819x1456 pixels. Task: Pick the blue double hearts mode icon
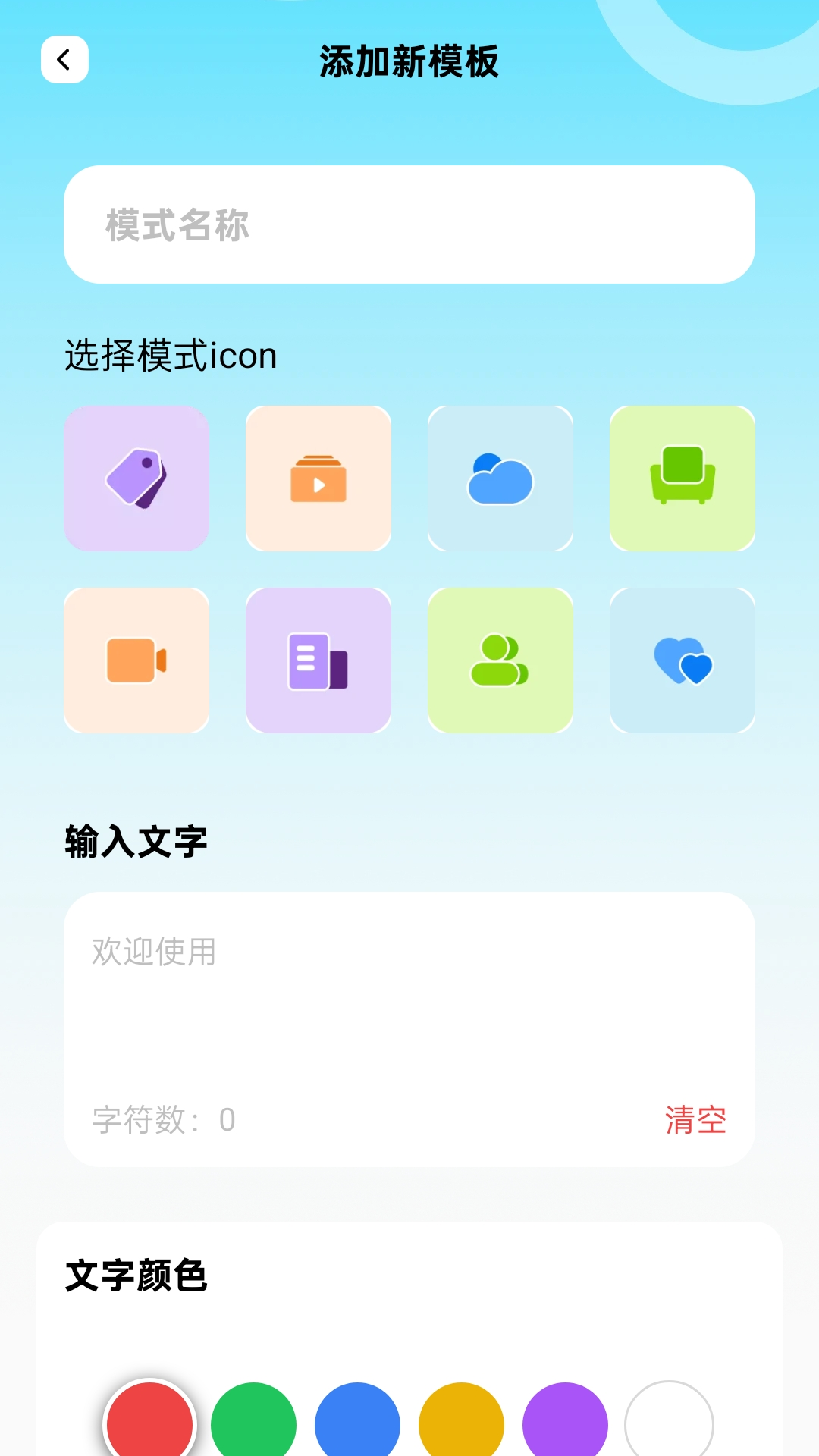(x=682, y=661)
